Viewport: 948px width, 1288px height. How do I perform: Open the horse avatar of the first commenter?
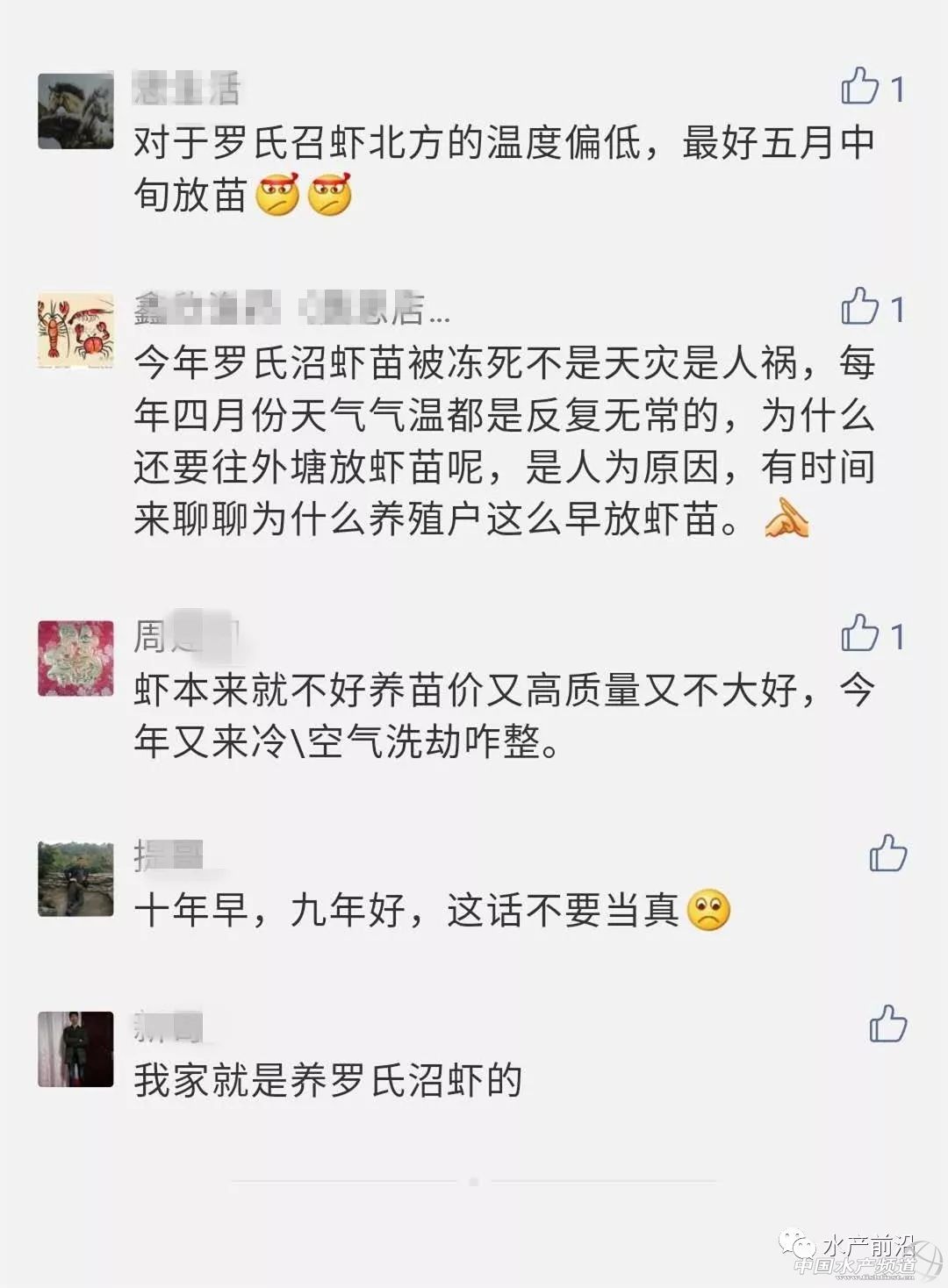click(75, 111)
